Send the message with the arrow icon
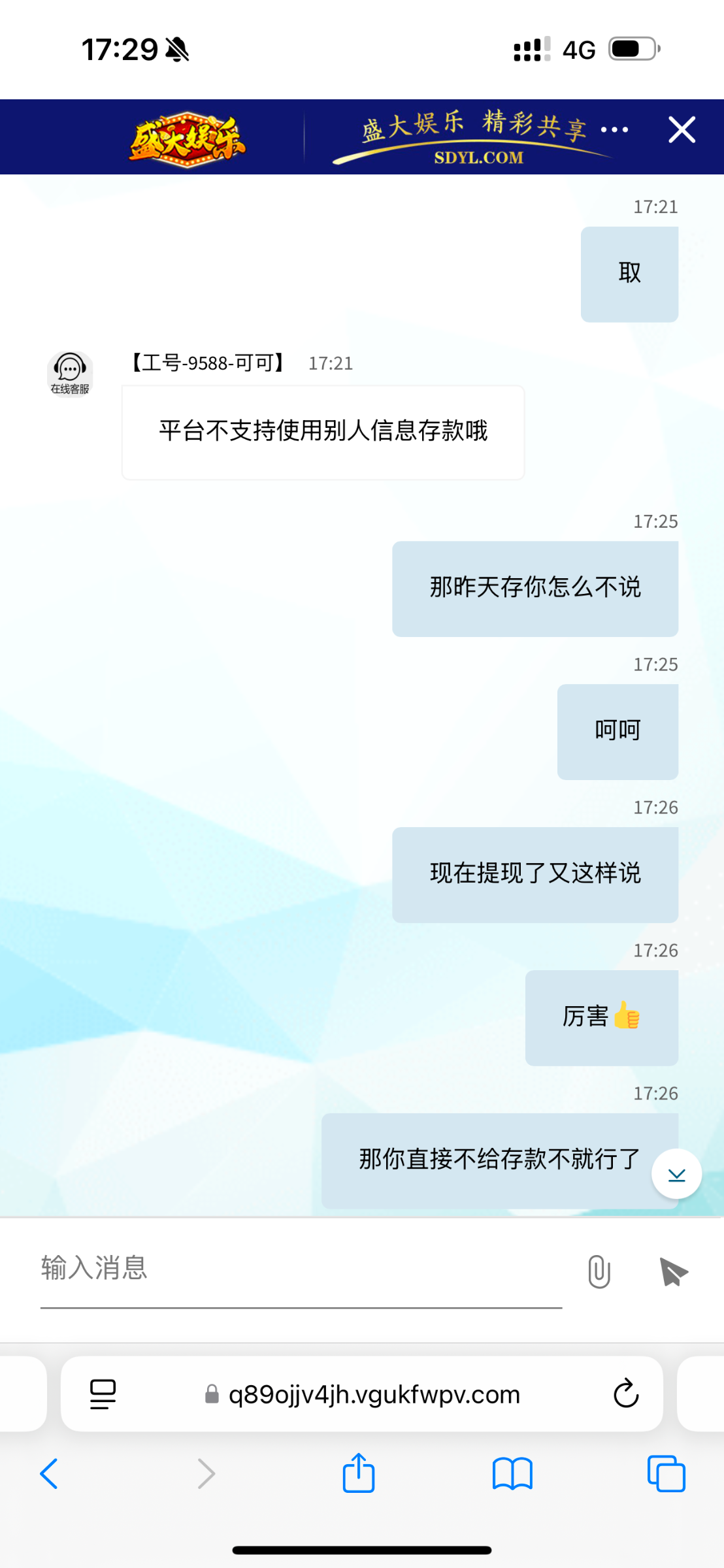 coord(674,1271)
